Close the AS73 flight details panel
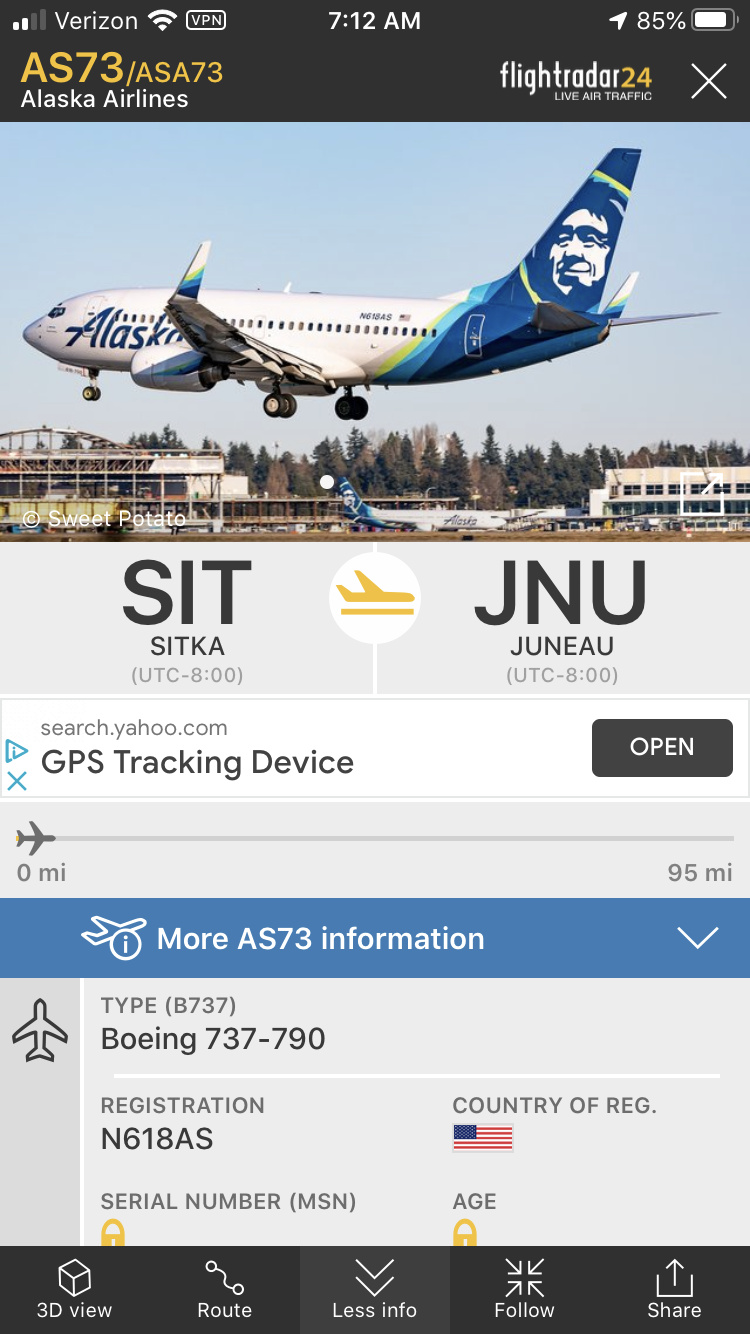Image resolution: width=750 pixels, height=1334 pixels. tap(708, 81)
